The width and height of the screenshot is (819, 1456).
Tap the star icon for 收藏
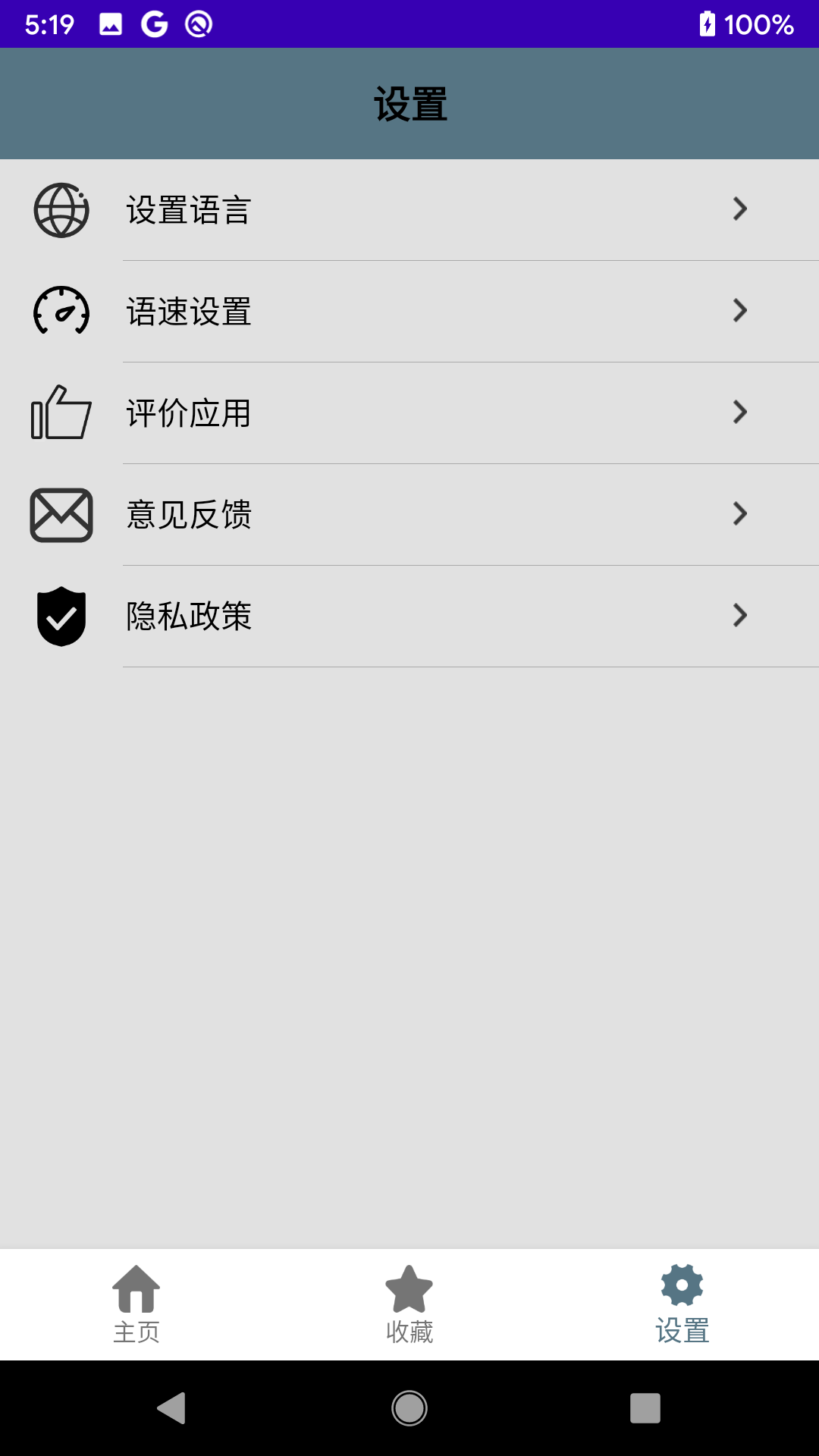coord(409,1289)
